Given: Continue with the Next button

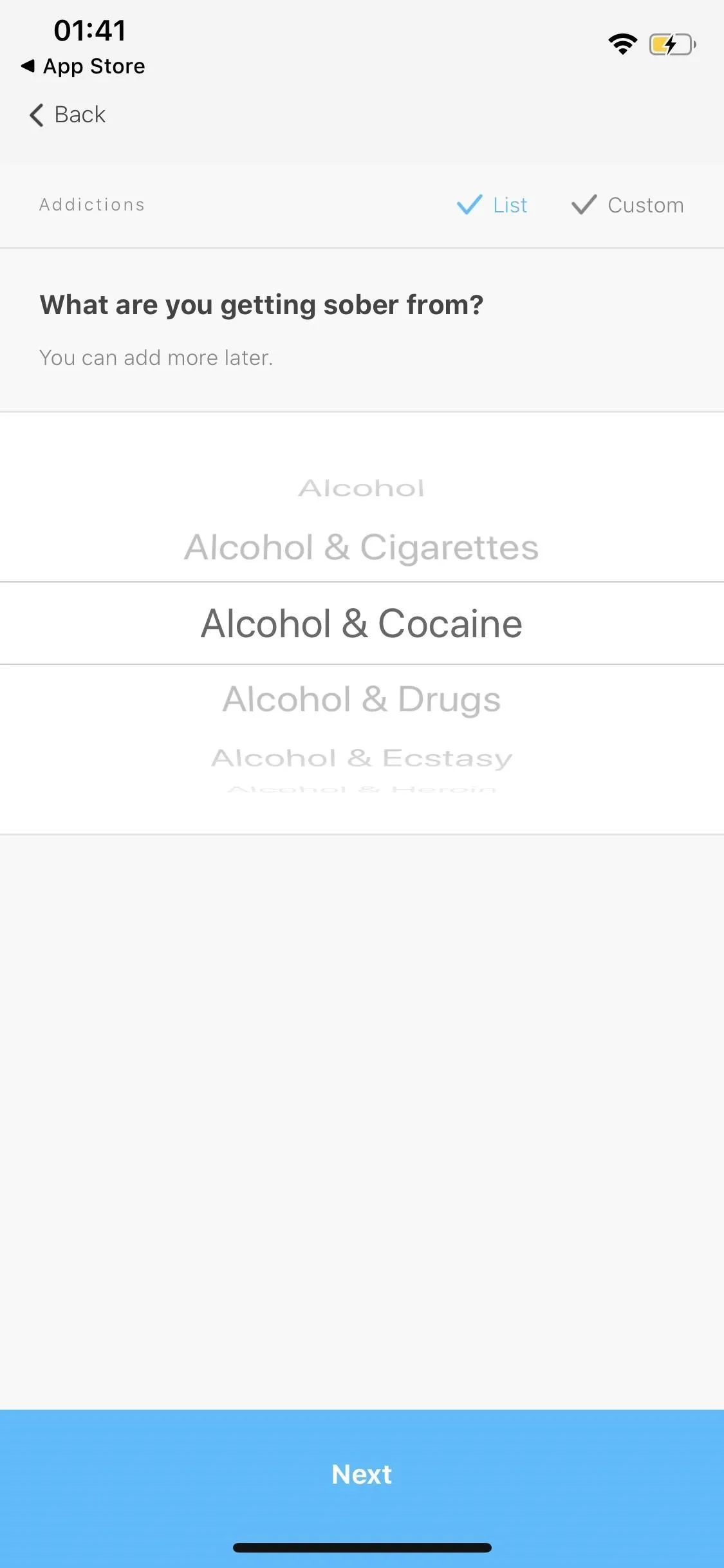Looking at the screenshot, I should tap(361, 1474).
